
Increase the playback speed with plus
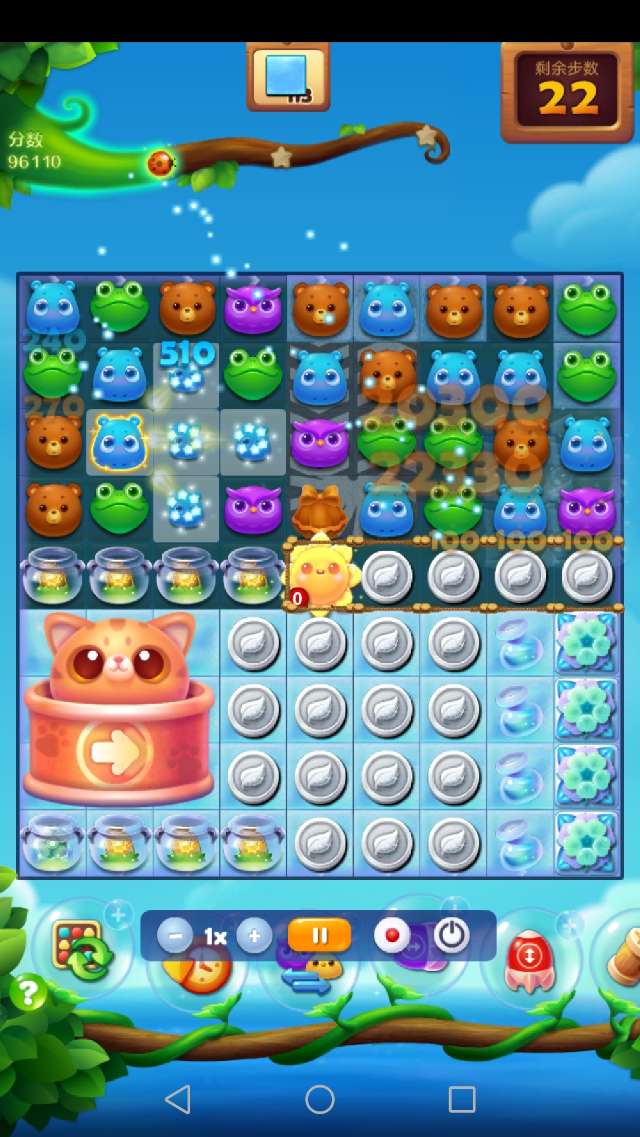tap(254, 936)
